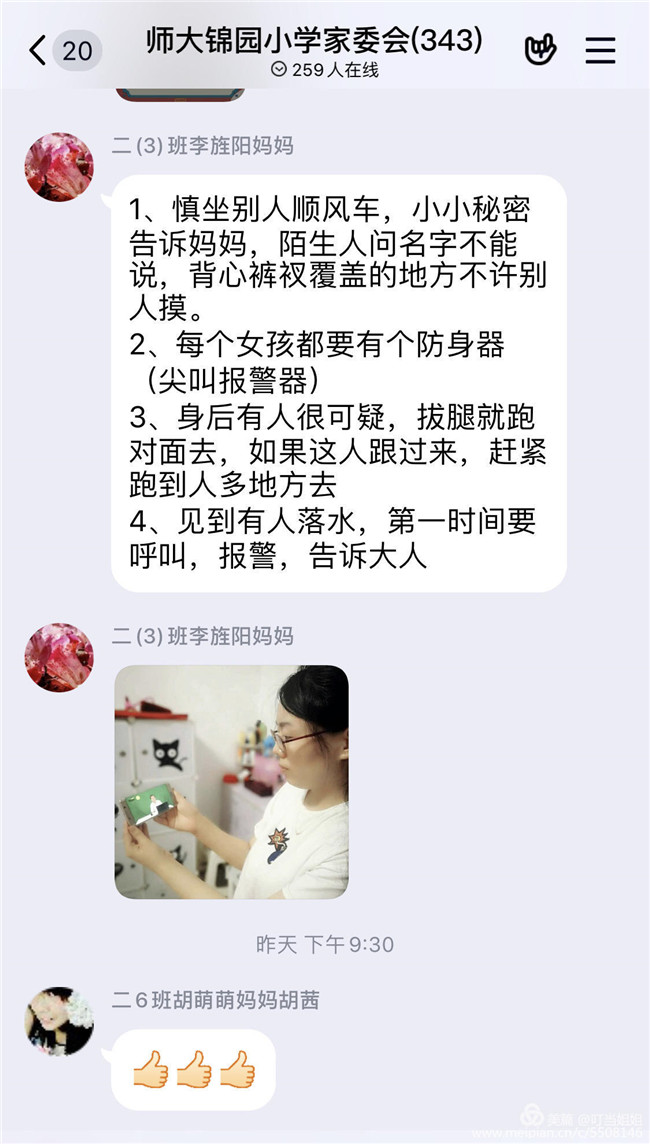The image size is (650, 1144).
Task: Open the group menu with three lines
Action: 600,51
